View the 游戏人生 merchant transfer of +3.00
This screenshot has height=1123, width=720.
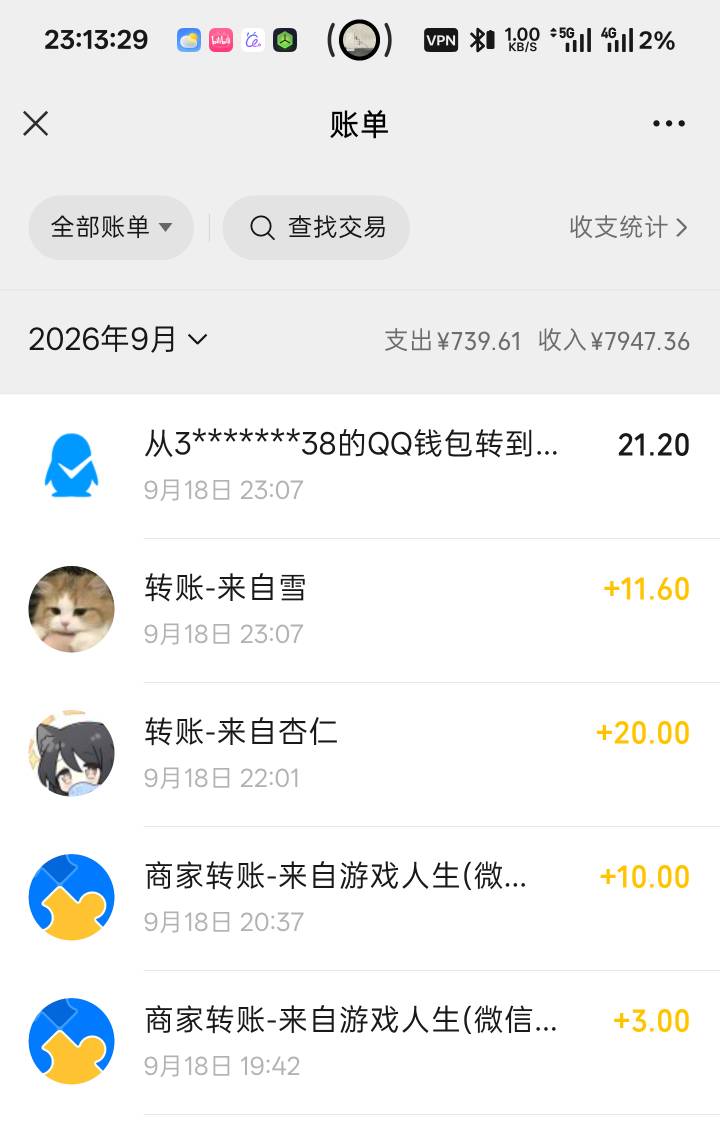360,1042
